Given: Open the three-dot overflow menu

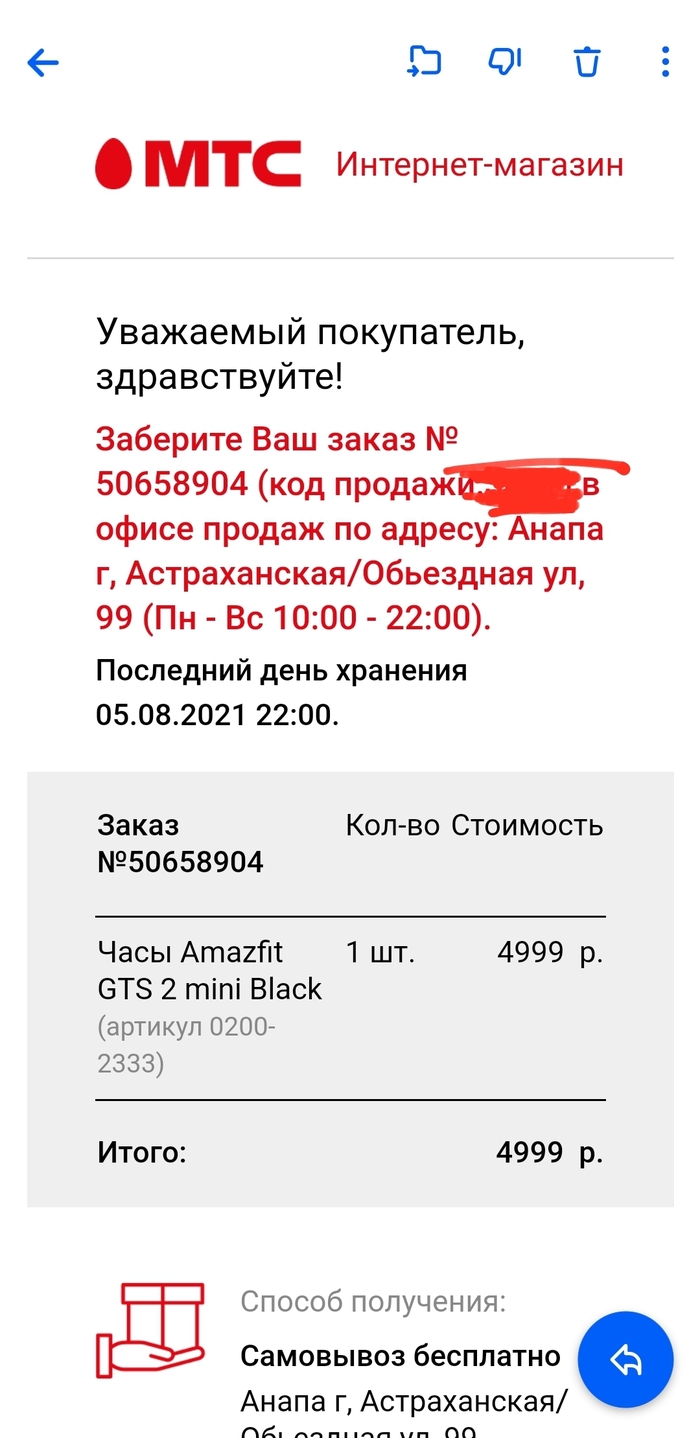Looking at the screenshot, I should click(x=665, y=62).
